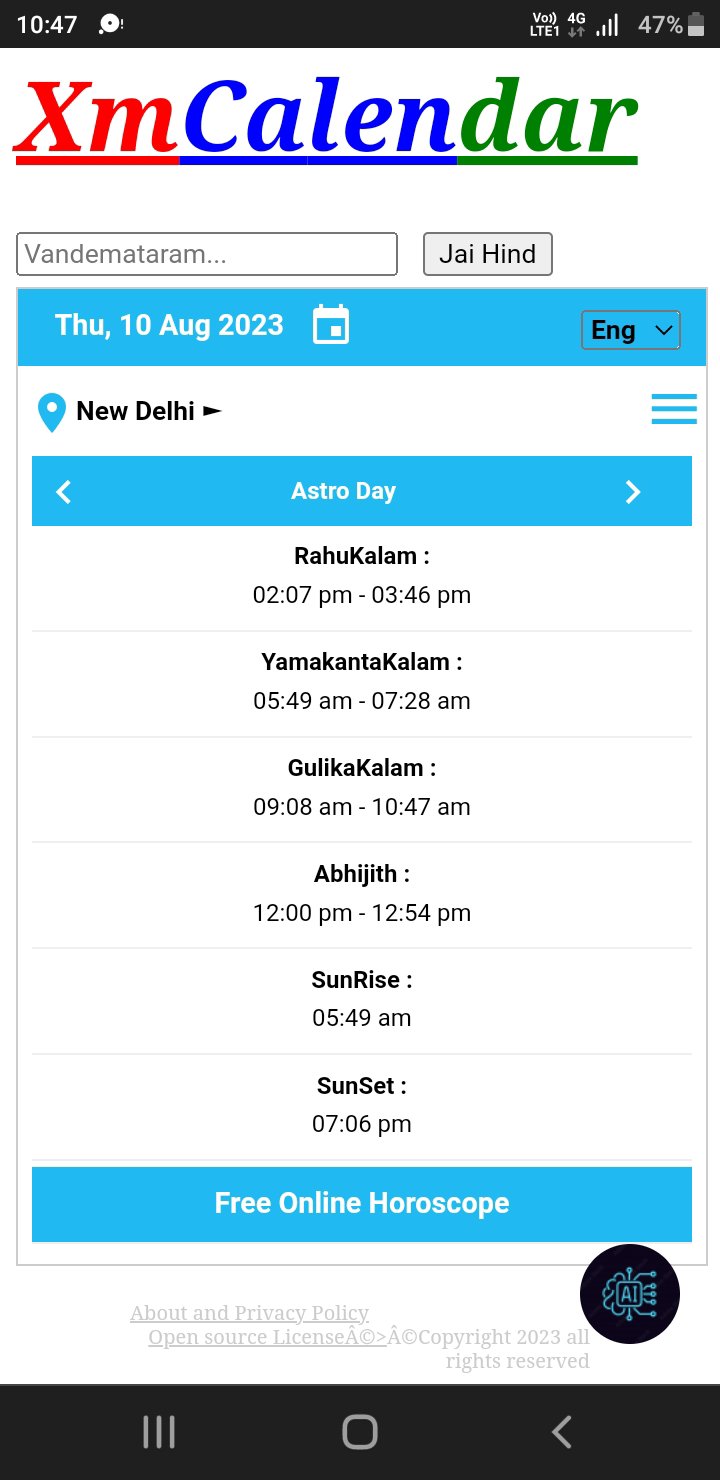This screenshot has width=720, height=1480.
Task: Launch the AI assistant floating button
Action: pyautogui.click(x=630, y=1294)
